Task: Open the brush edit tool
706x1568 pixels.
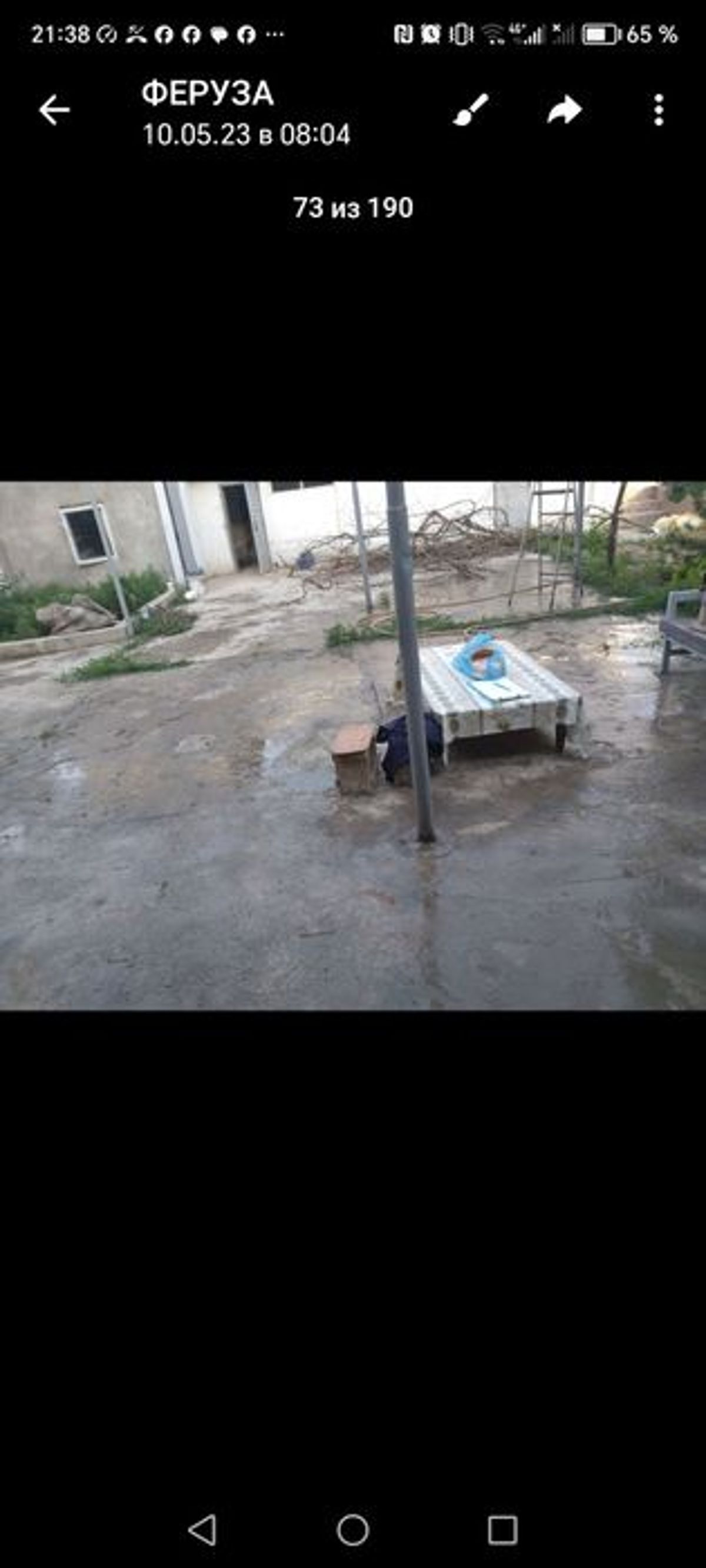Action: click(x=470, y=110)
